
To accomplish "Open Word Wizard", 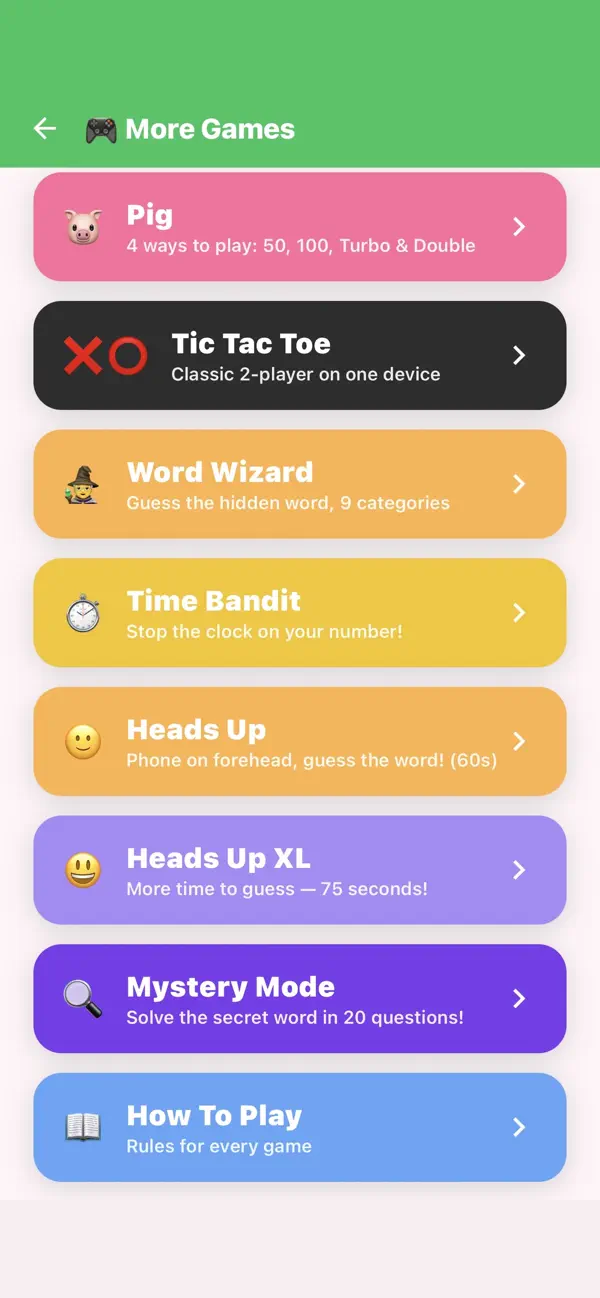I will click(300, 484).
